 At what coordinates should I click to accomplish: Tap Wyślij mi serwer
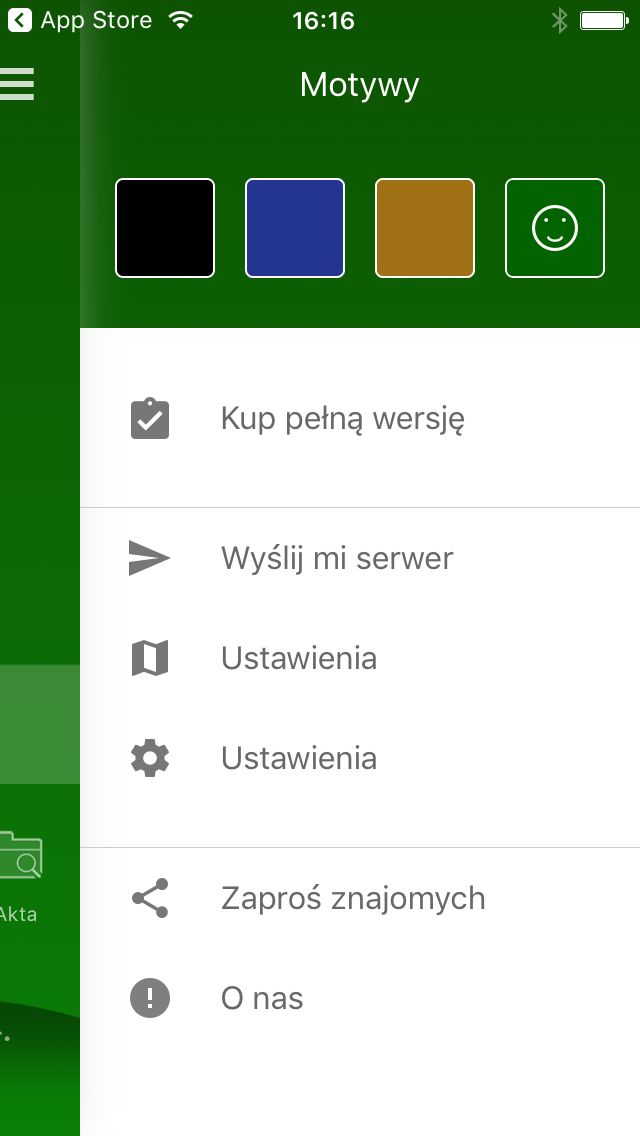[x=360, y=559]
